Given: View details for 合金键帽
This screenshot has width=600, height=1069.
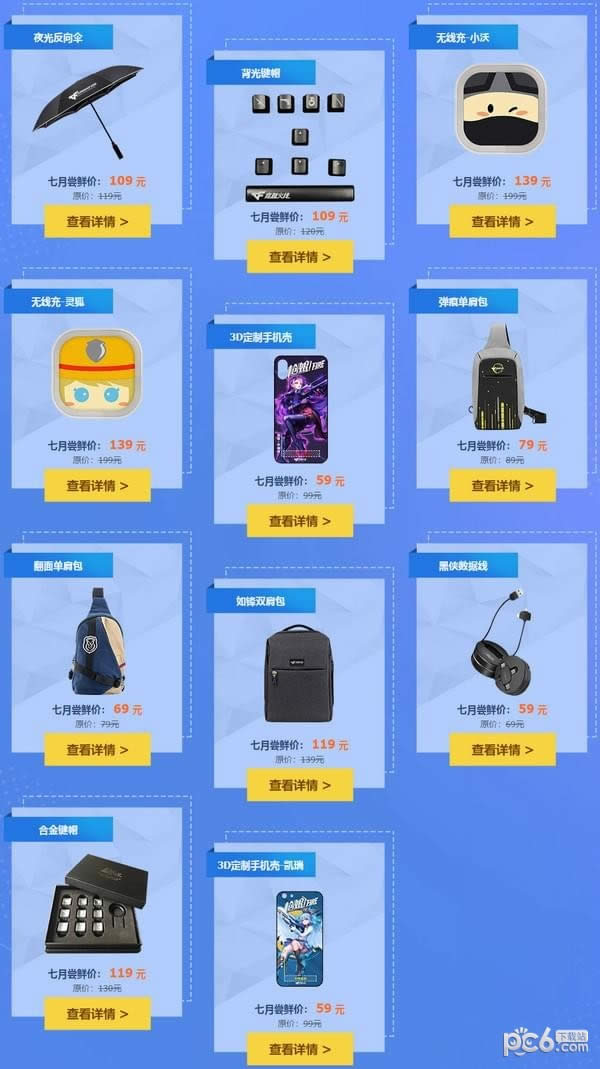Looking at the screenshot, I should click(x=97, y=1013).
